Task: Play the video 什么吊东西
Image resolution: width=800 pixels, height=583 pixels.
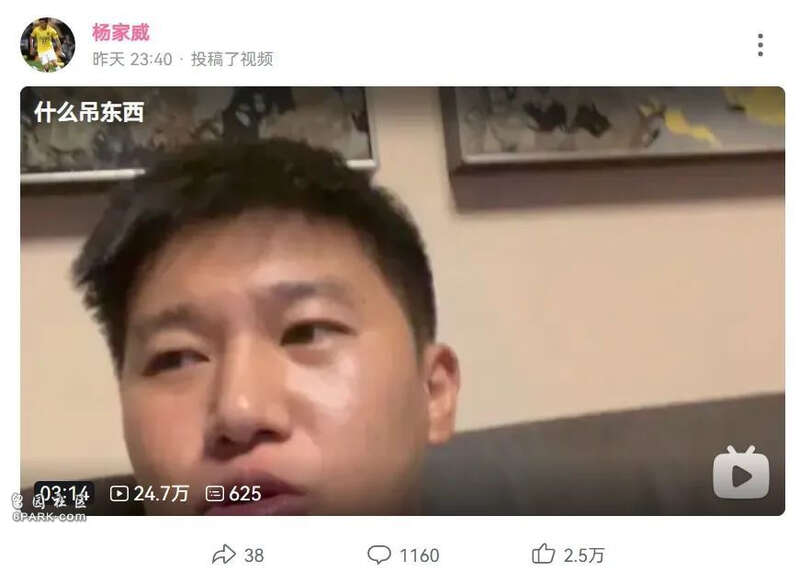Action: [x=740, y=473]
